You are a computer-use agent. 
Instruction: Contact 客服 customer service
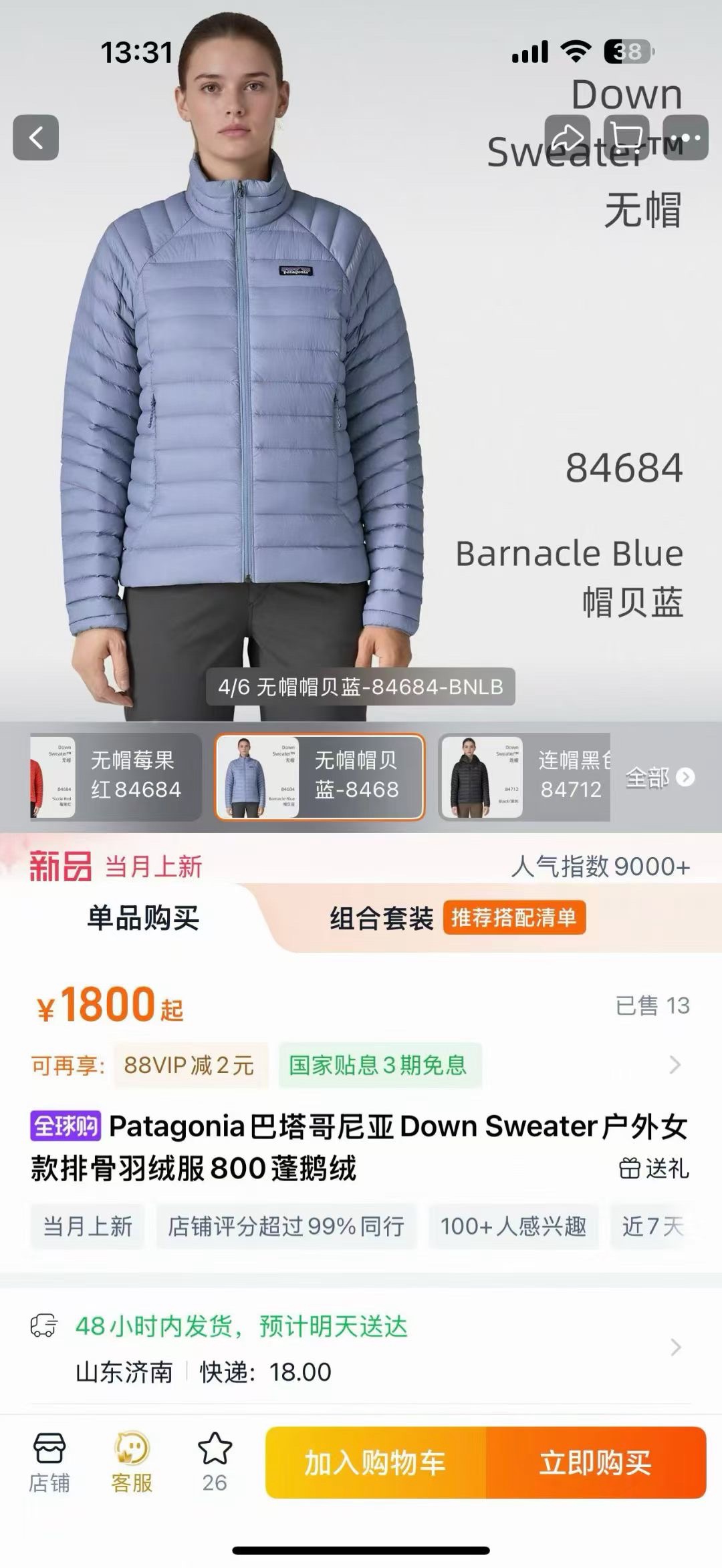coord(132,1463)
